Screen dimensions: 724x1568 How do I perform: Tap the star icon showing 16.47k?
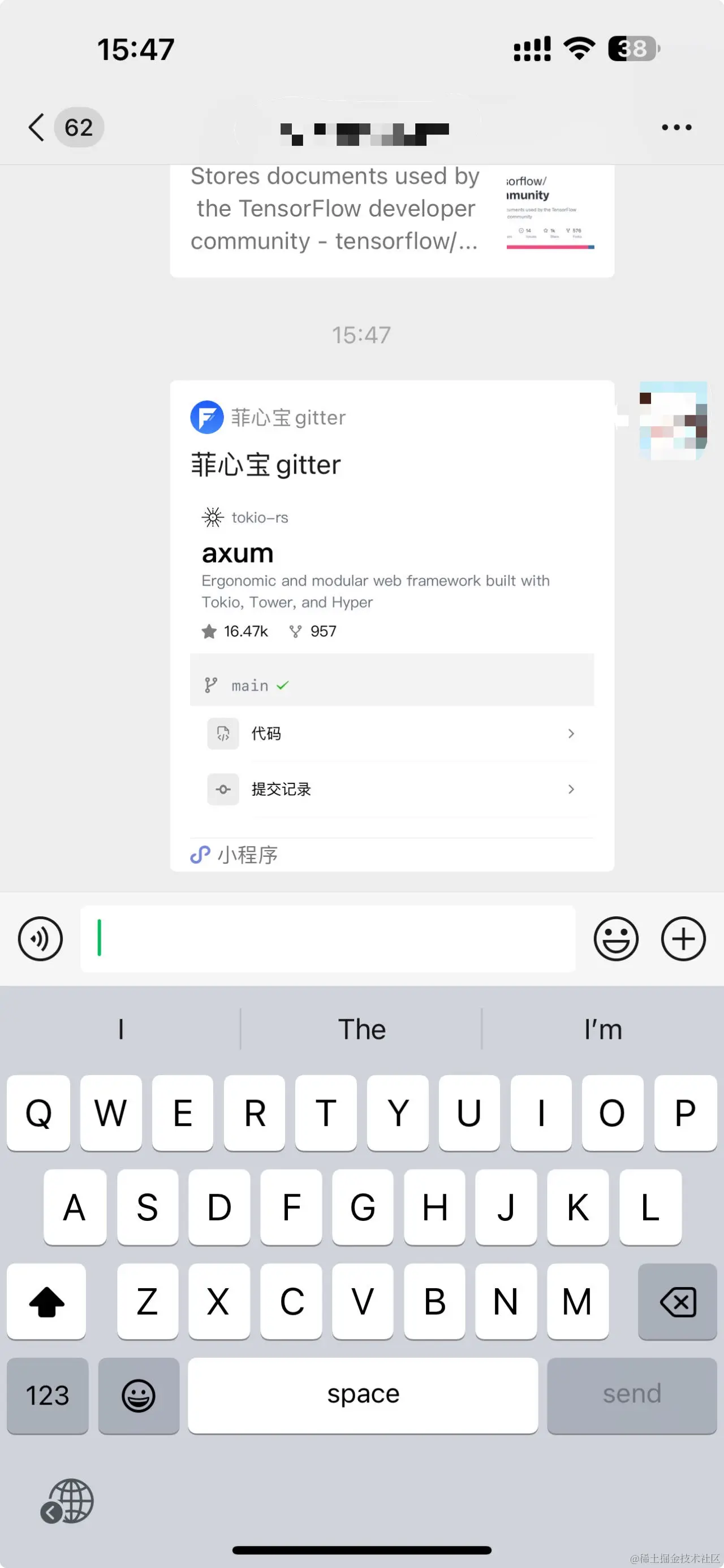tap(209, 631)
